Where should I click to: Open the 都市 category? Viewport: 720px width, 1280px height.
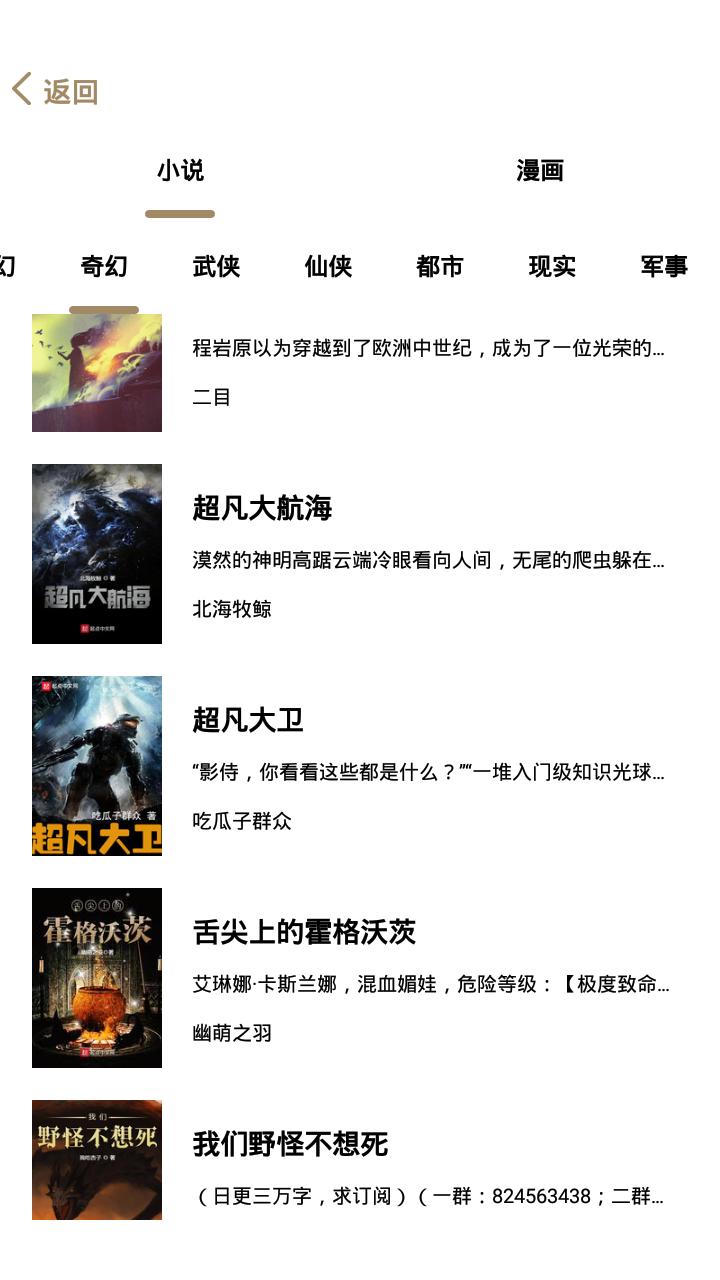[440, 267]
